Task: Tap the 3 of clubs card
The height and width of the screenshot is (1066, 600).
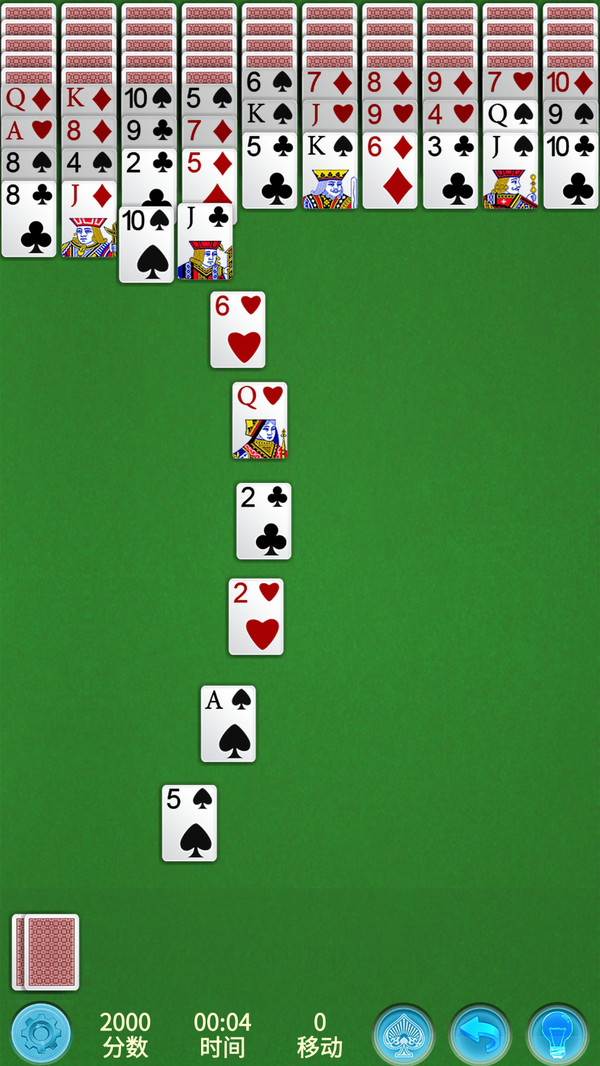Action: point(450,172)
